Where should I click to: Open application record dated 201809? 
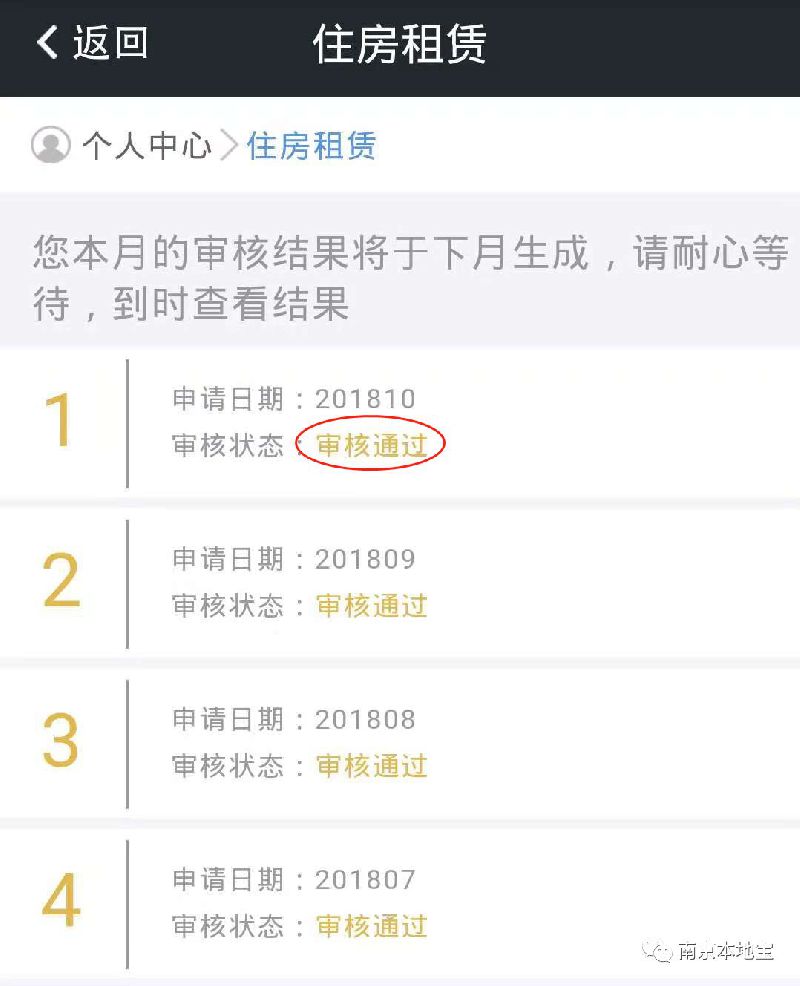[400, 583]
